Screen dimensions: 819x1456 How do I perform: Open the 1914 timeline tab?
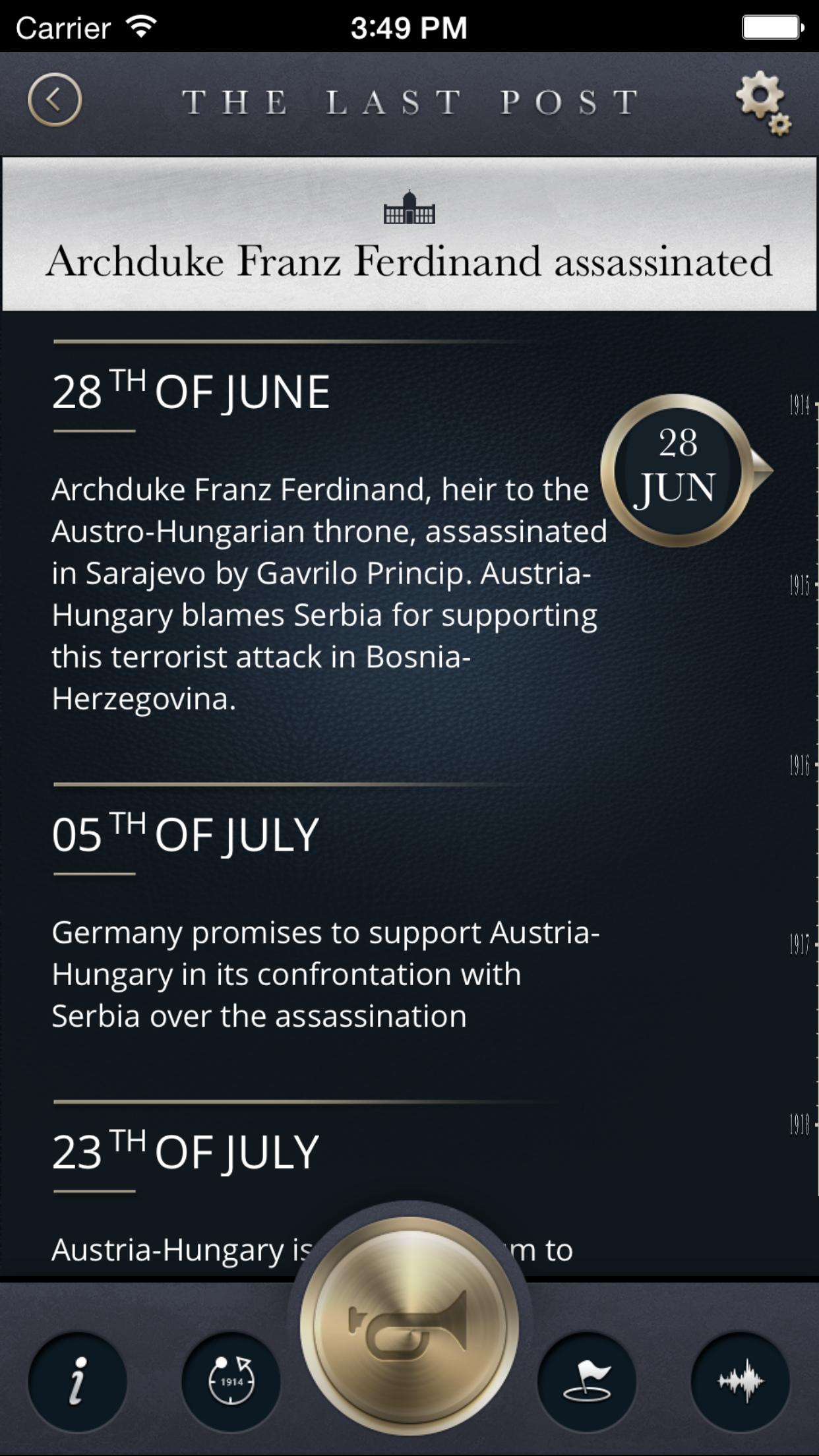coord(231,1381)
